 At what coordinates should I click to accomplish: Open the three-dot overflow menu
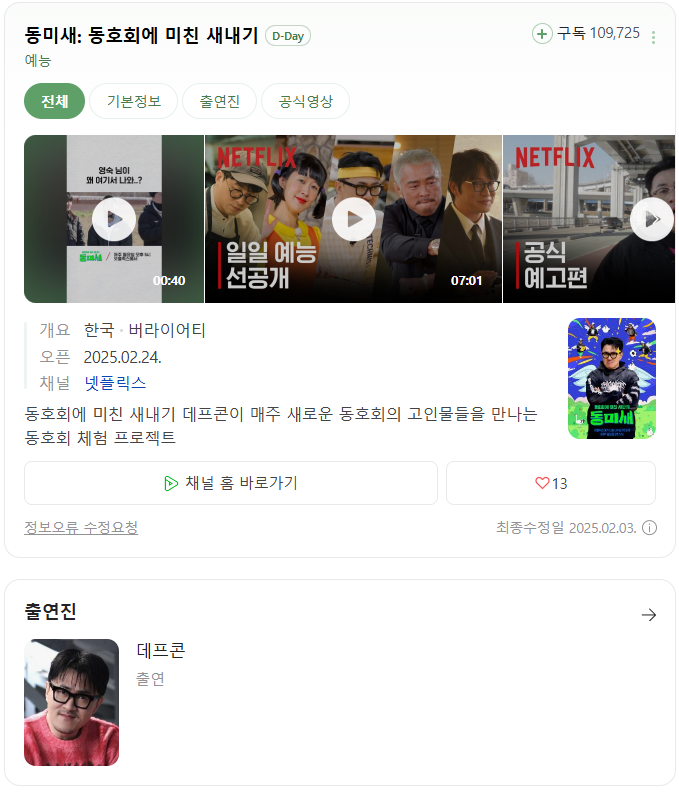coord(654,37)
